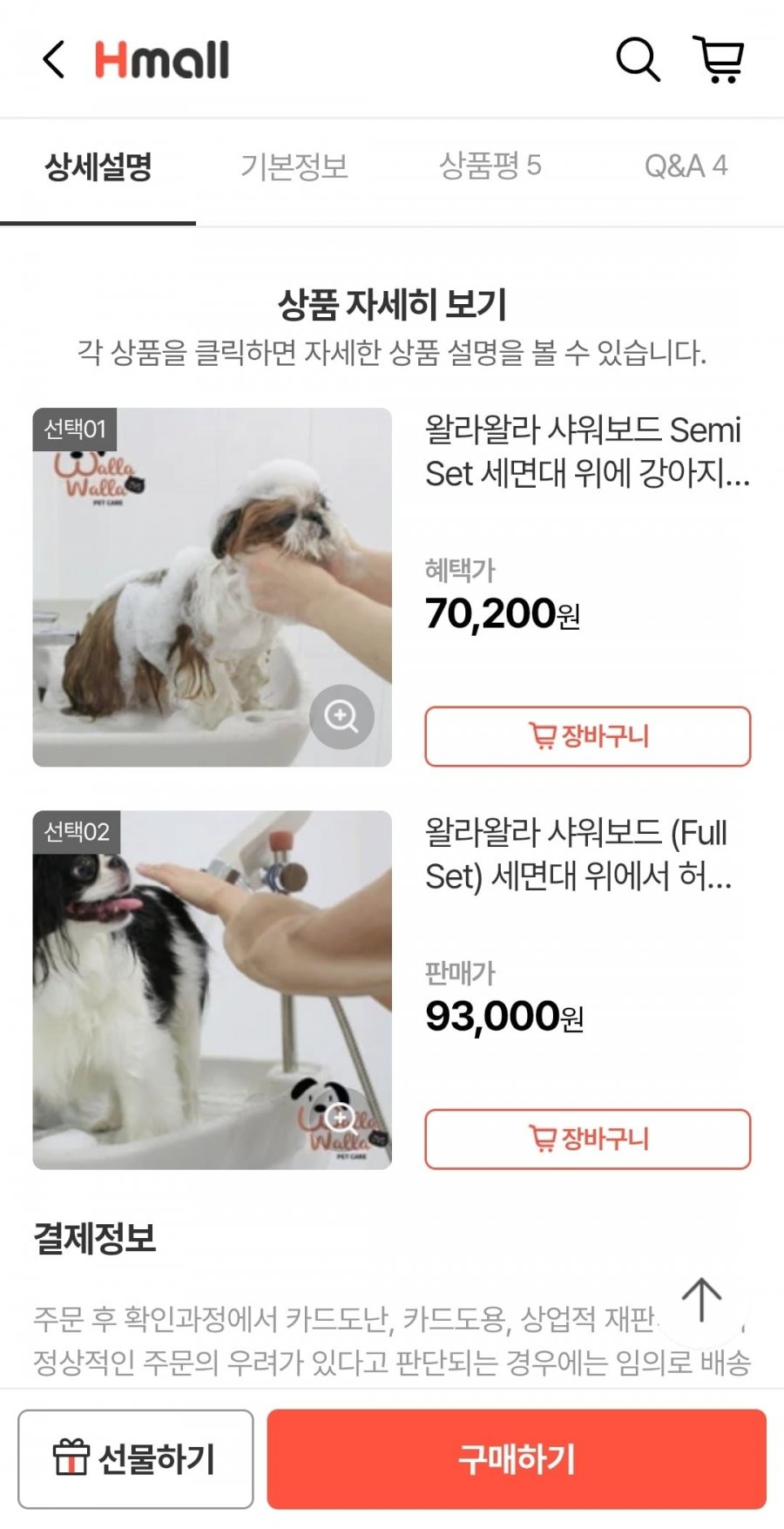
Task: Open the shopping cart icon
Action: (719, 59)
